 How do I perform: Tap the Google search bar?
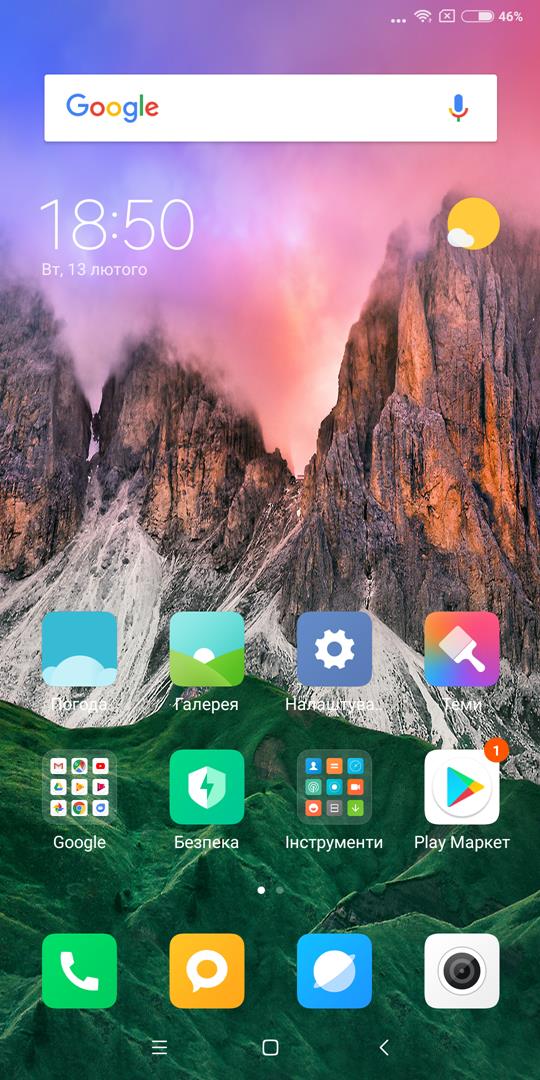click(x=270, y=108)
